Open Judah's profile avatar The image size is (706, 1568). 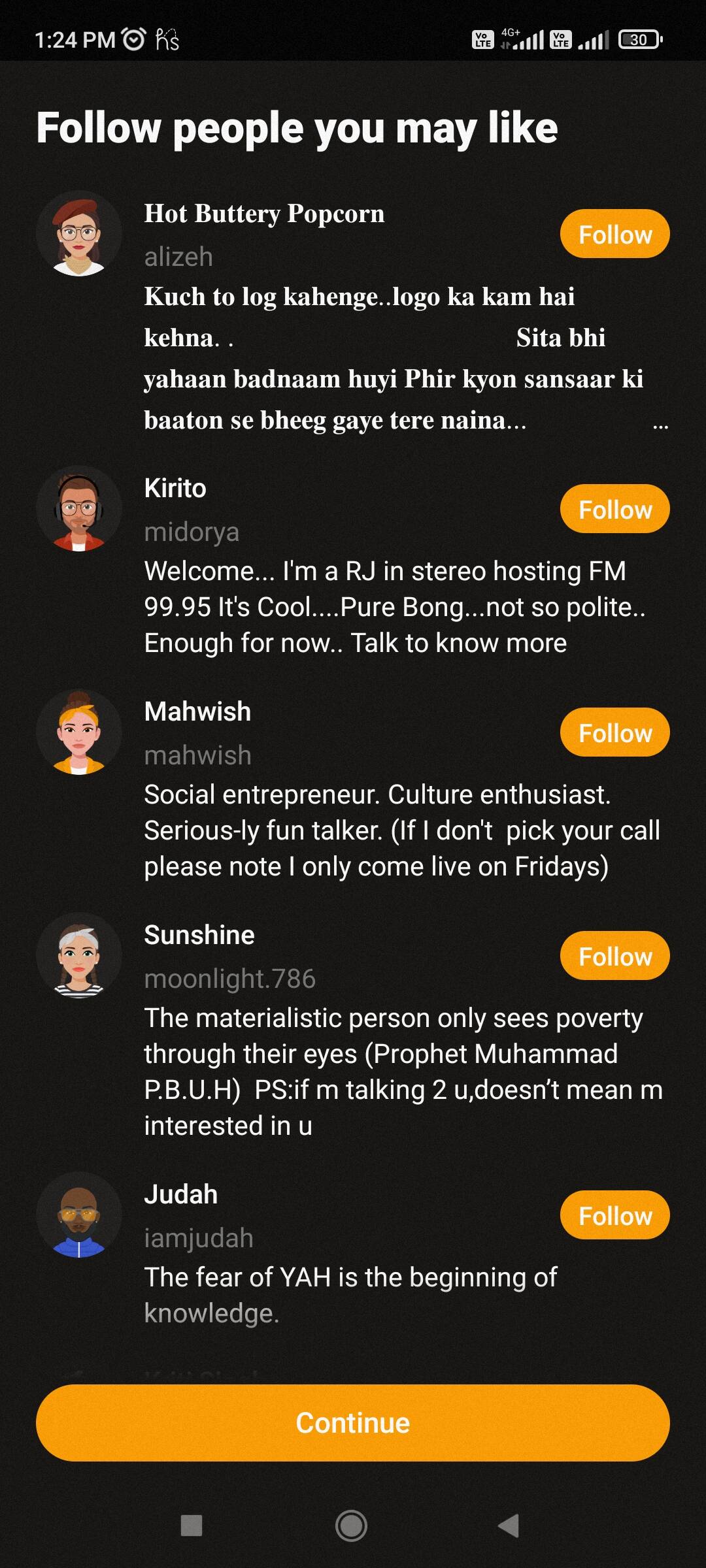point(79,1215)
